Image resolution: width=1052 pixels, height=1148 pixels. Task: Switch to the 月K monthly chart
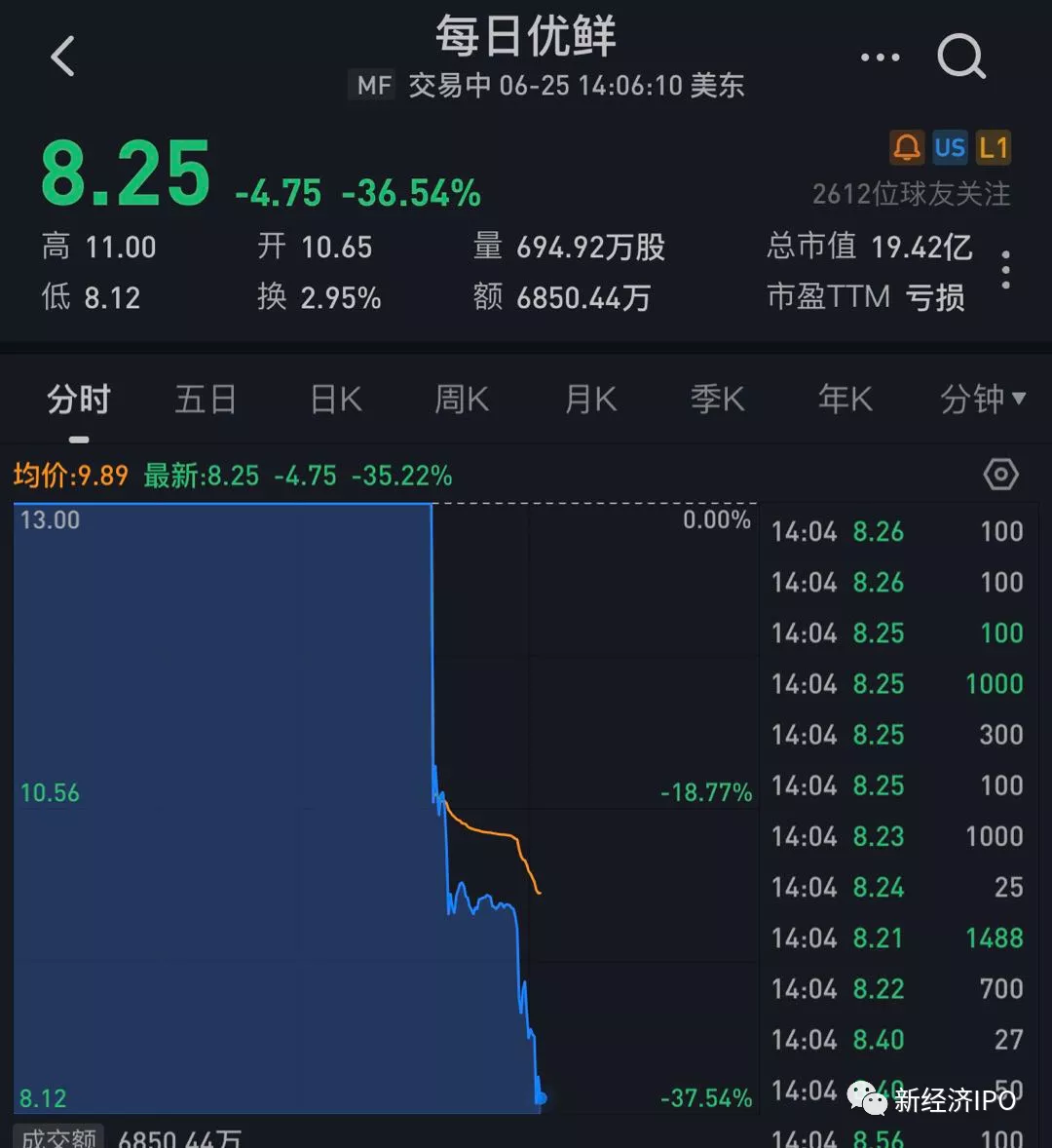point(588,399)
